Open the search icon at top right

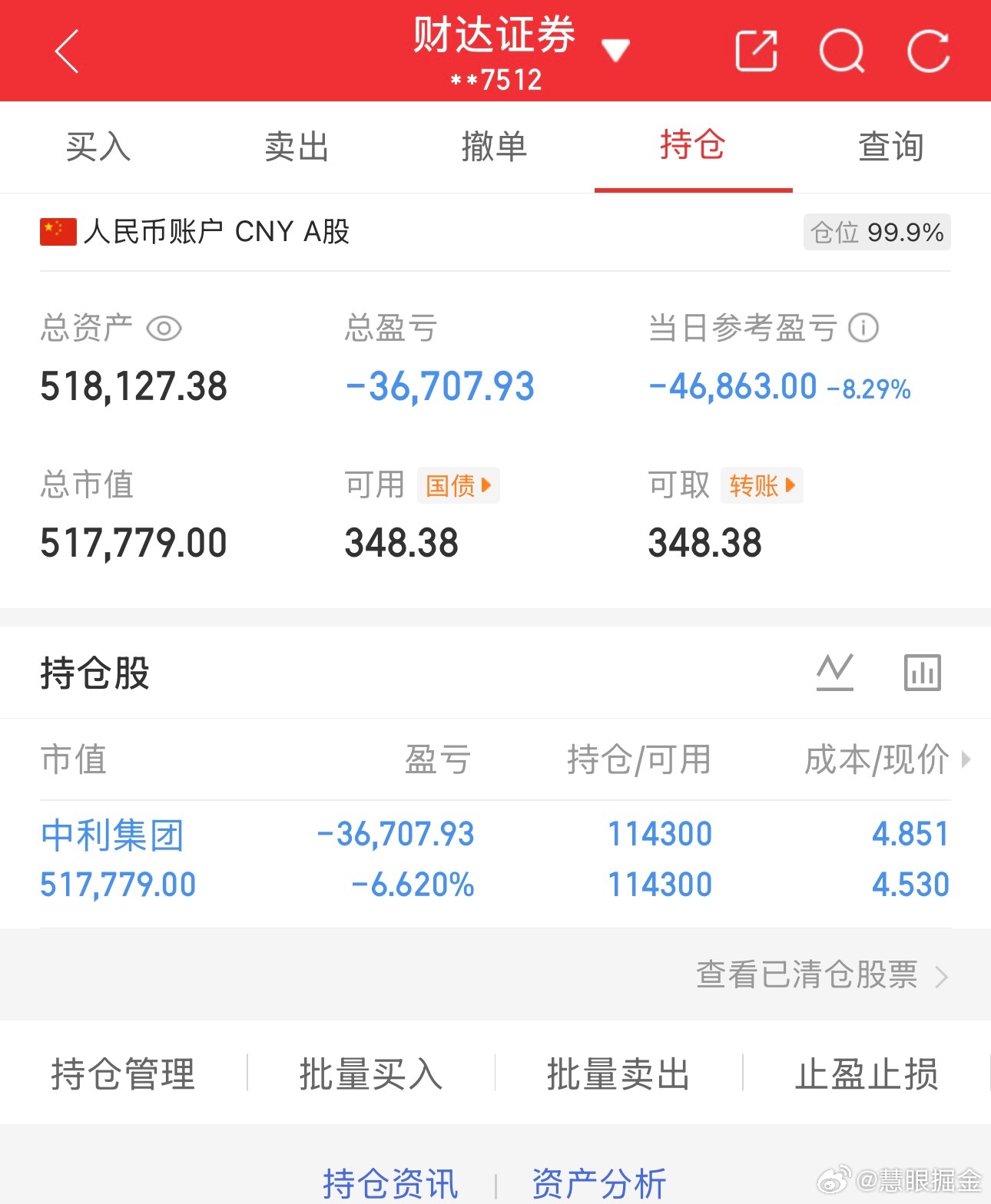pos(843,51)
